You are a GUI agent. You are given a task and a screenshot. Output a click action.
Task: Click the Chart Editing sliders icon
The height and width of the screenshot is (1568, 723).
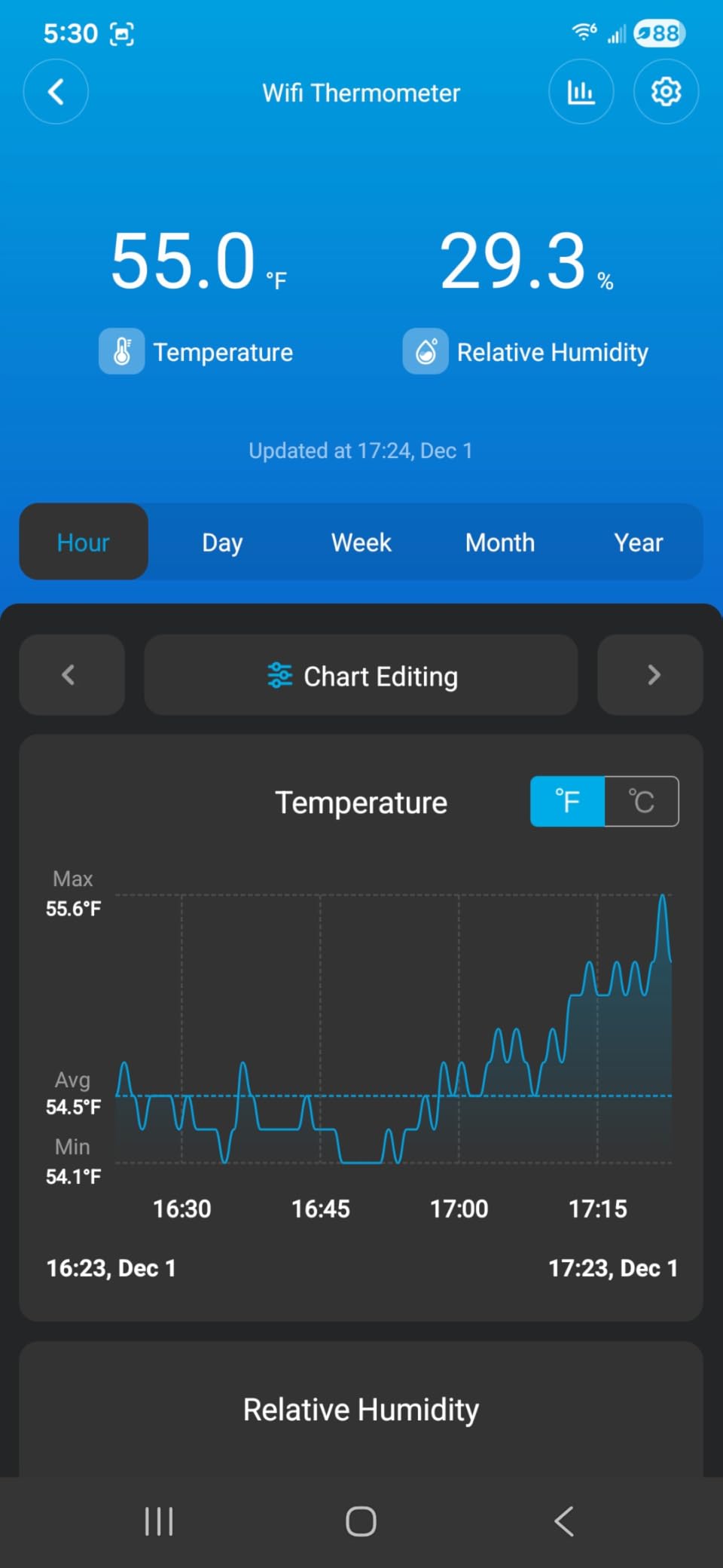(x=280, y=675)
